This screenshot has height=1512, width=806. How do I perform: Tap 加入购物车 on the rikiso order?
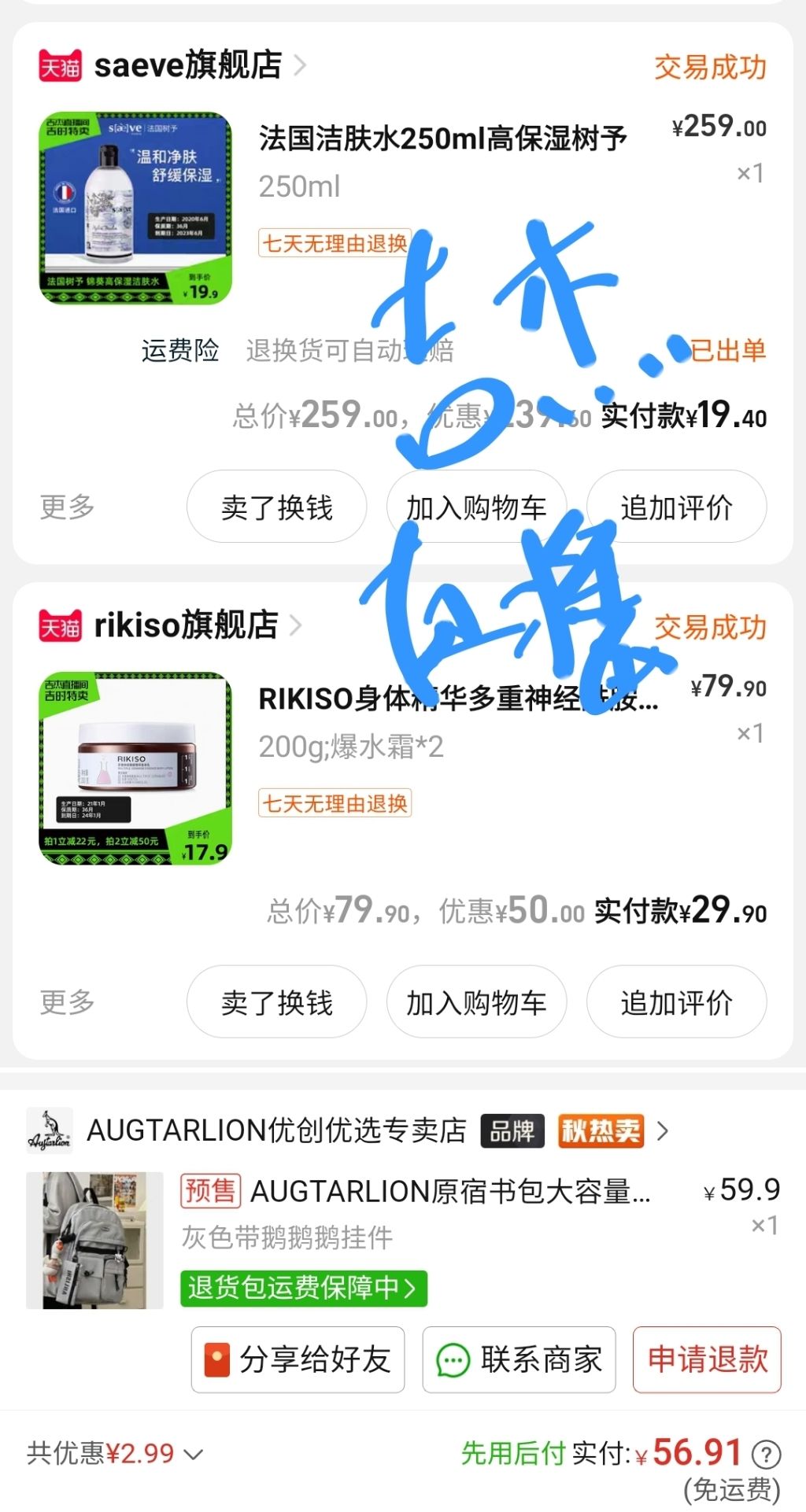(x=476, y=1002)
